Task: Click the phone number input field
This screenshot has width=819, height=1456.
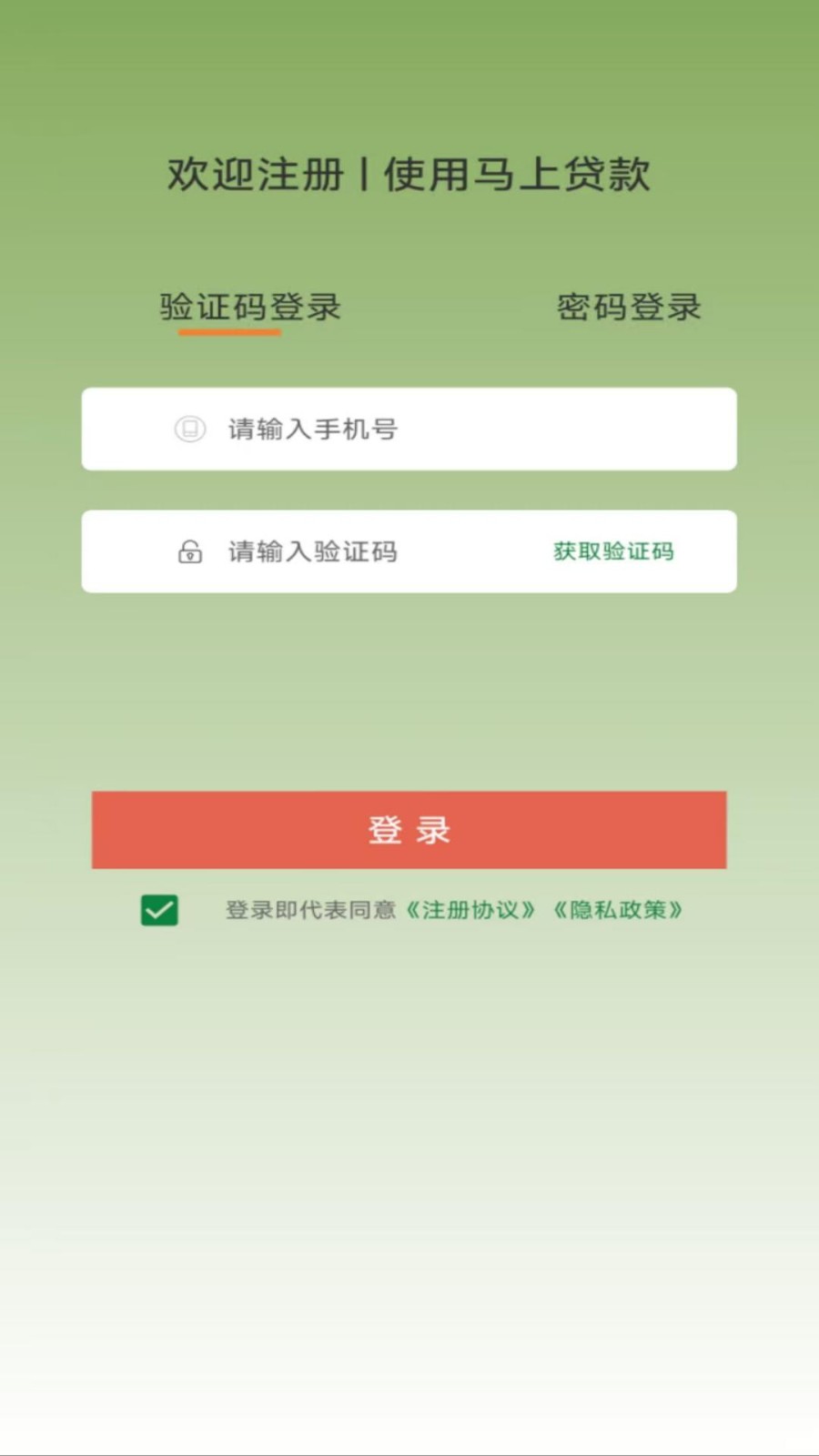Action: click(x=409, y=429)
